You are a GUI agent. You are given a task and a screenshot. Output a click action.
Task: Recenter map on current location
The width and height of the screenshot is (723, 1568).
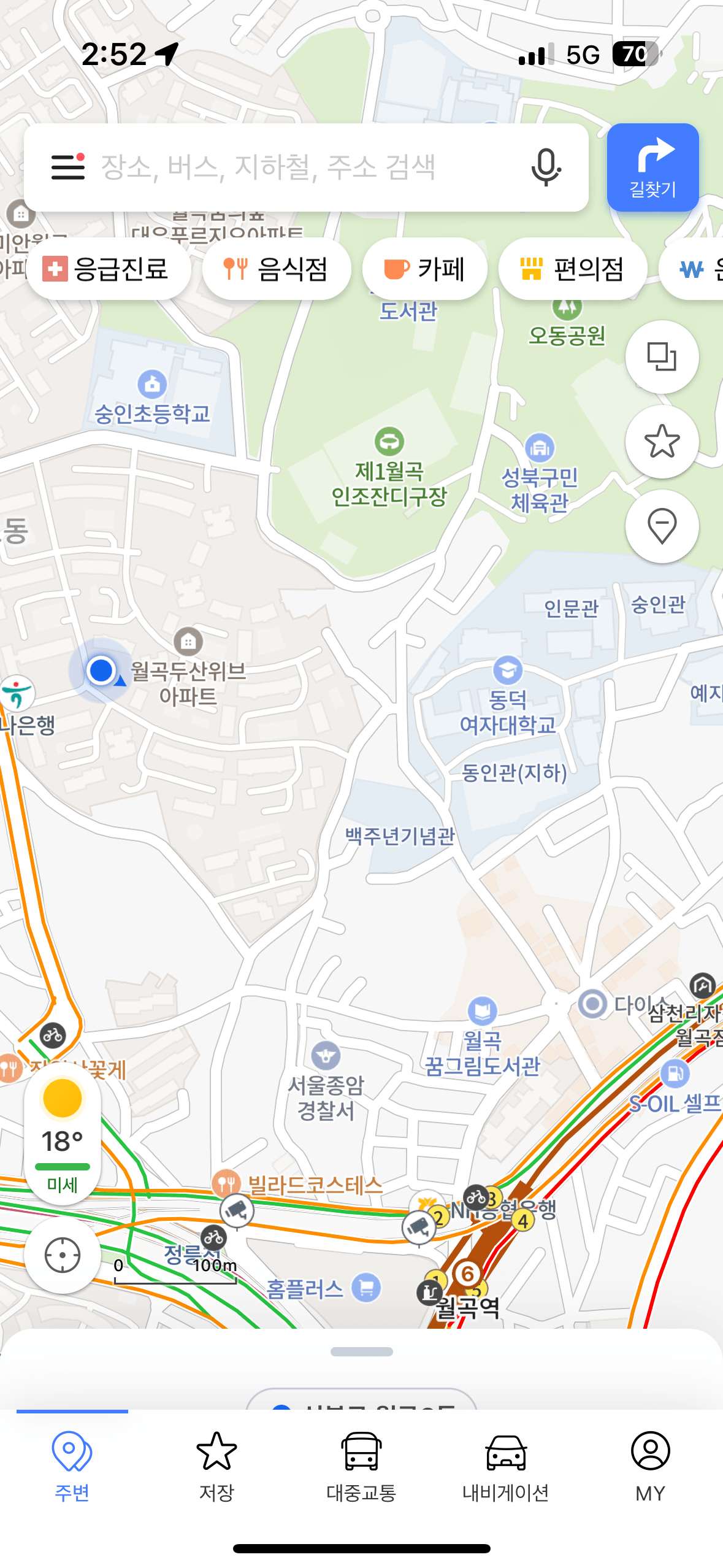tap(63, 1255)
